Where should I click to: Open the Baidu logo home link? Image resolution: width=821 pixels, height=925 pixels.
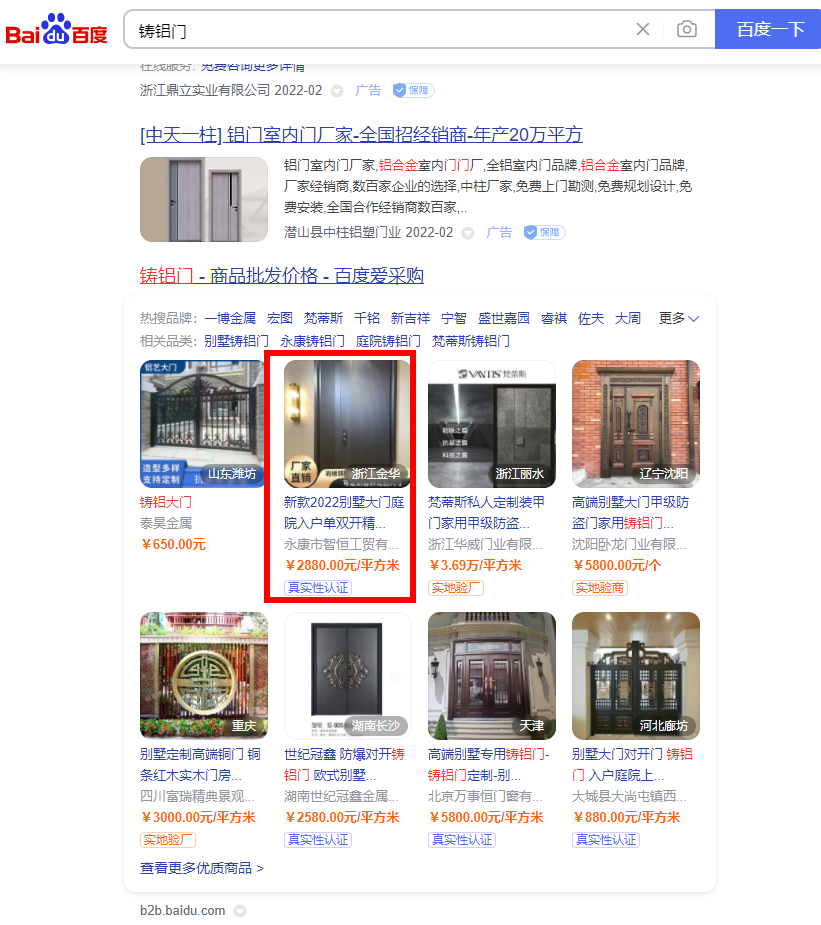(x=57, y=30)
